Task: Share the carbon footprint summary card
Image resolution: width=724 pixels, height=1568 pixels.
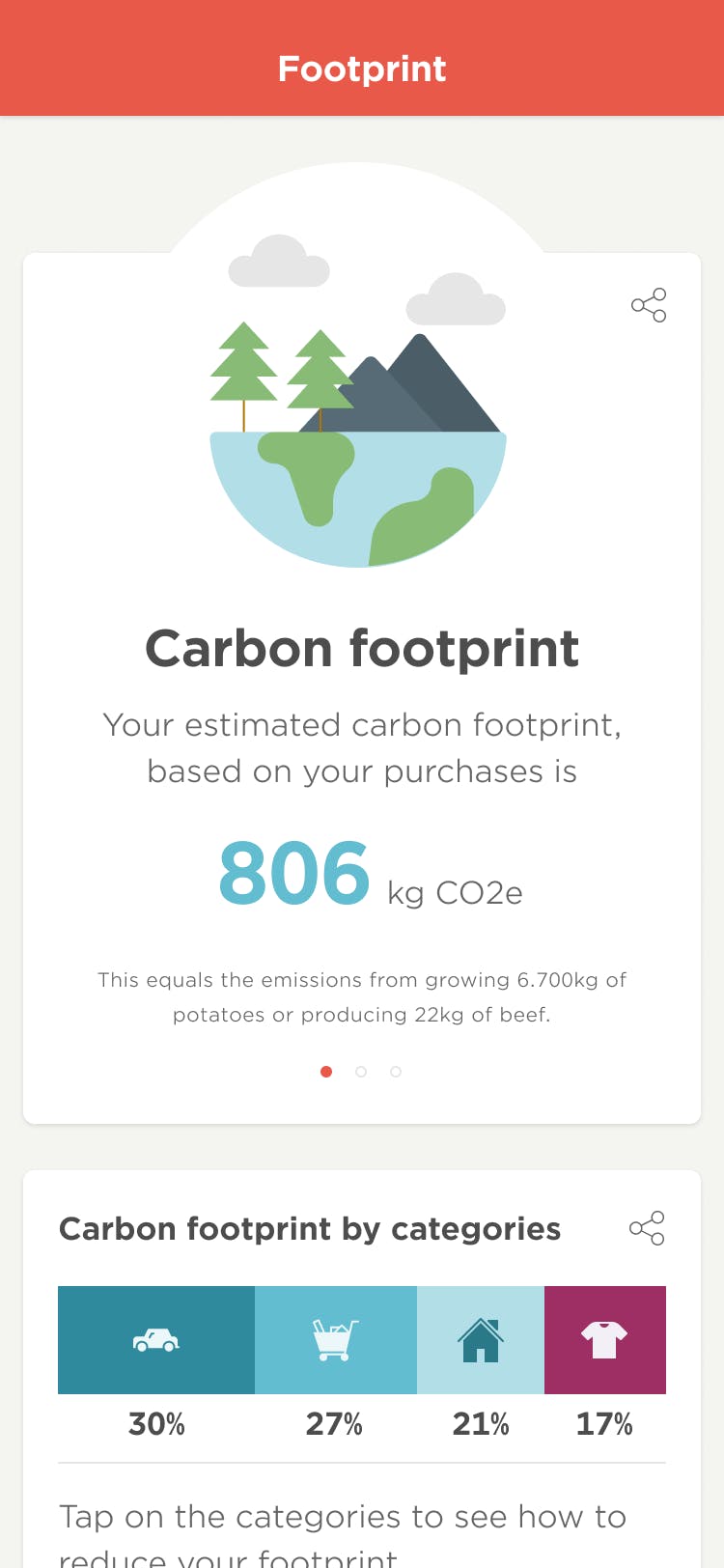Action: pyautogui.click(x=649, y=305)
